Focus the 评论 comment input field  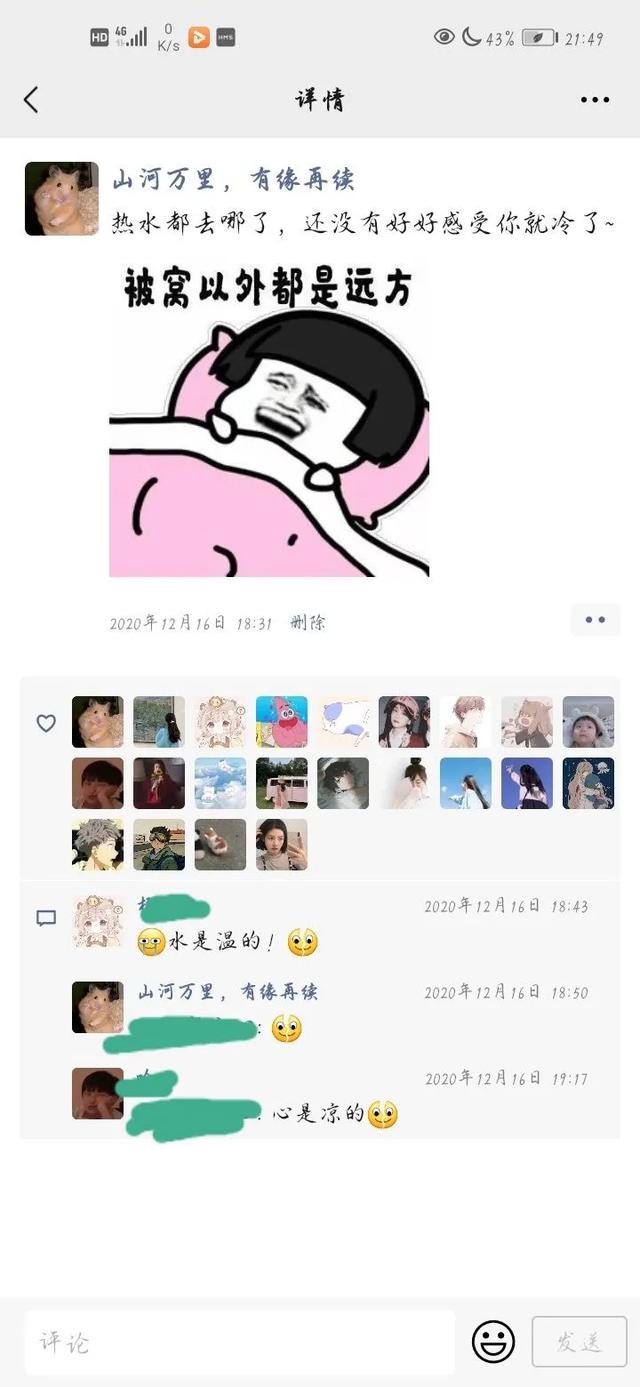(240, 1342)
